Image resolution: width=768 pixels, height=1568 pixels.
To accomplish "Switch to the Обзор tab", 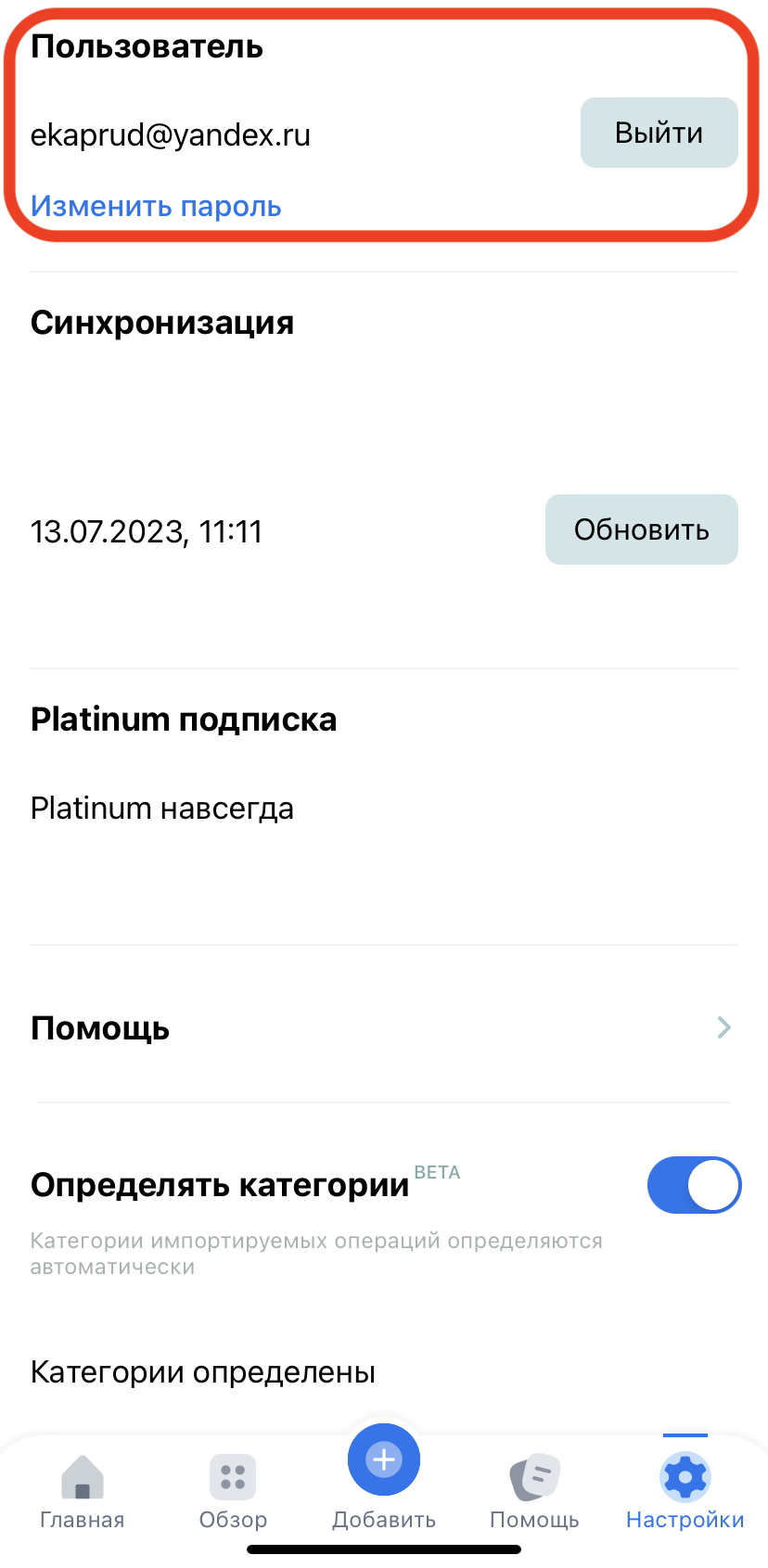I will [x=233, y=1491].
